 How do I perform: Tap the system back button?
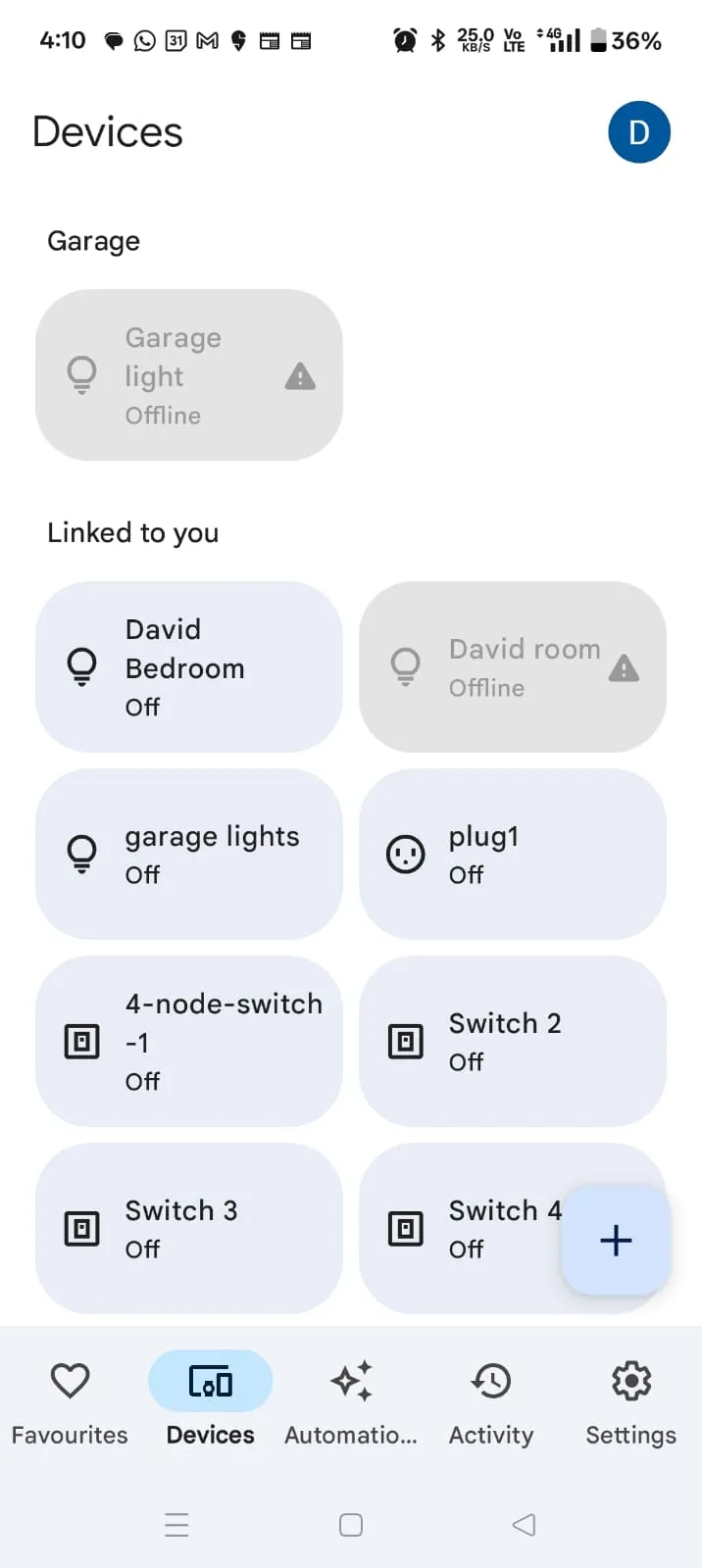[x=525, y=1525]
